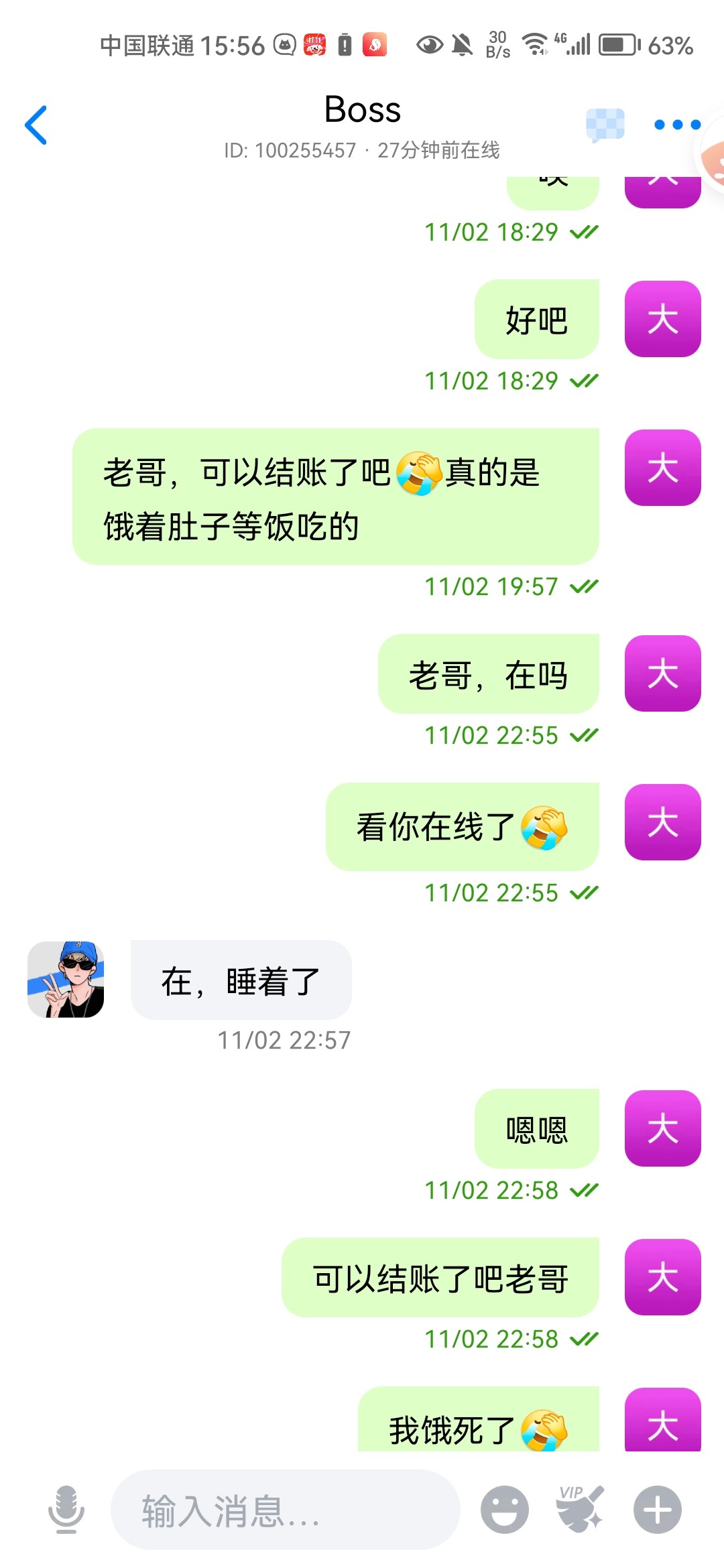Screen dimensions: 724x1568
Task: Tap your purple 大 avatar next to 好吧
Action: coord(662,320)
